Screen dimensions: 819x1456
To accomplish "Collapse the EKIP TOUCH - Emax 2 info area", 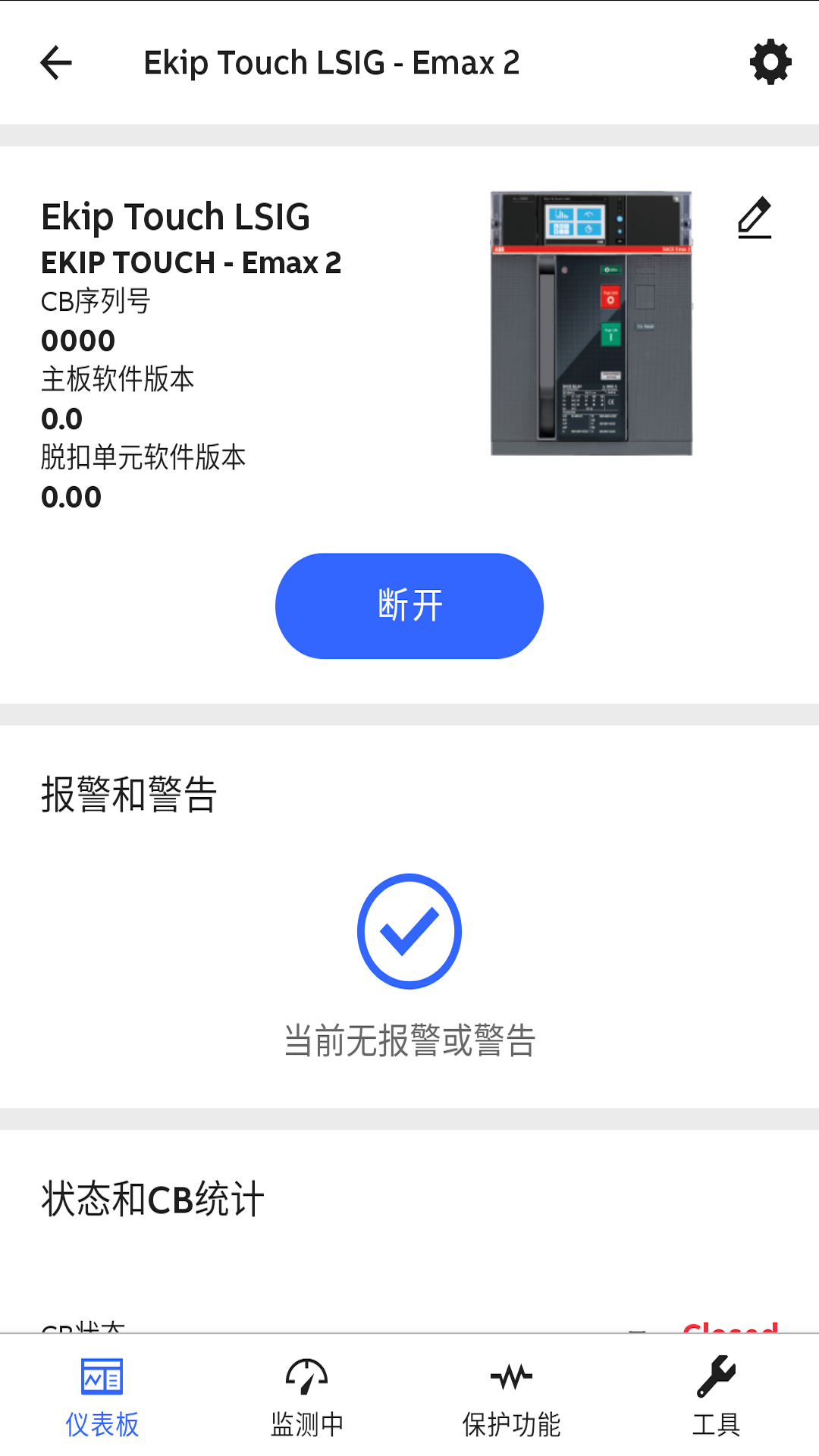I will click(x=191, y=263).
